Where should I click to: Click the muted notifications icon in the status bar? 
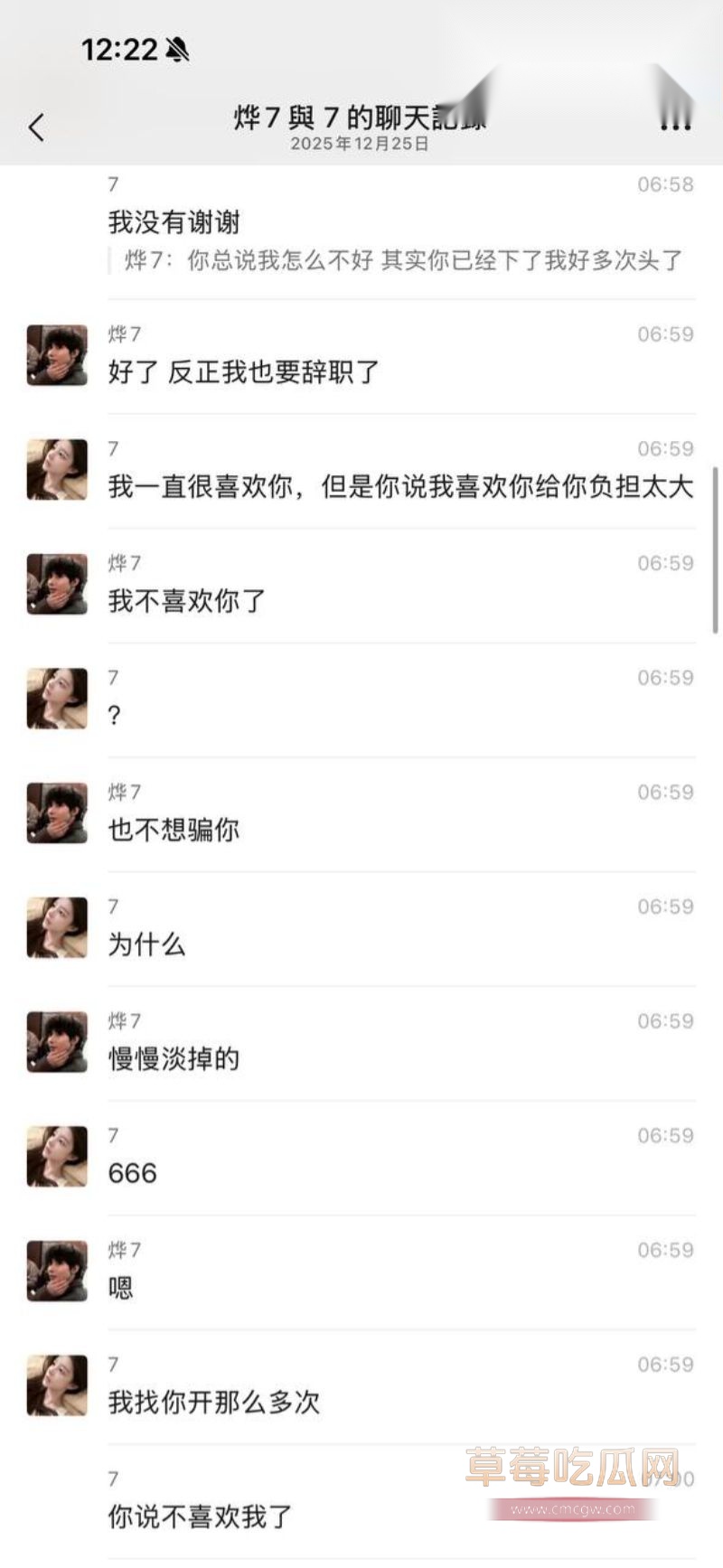point(178,52)
